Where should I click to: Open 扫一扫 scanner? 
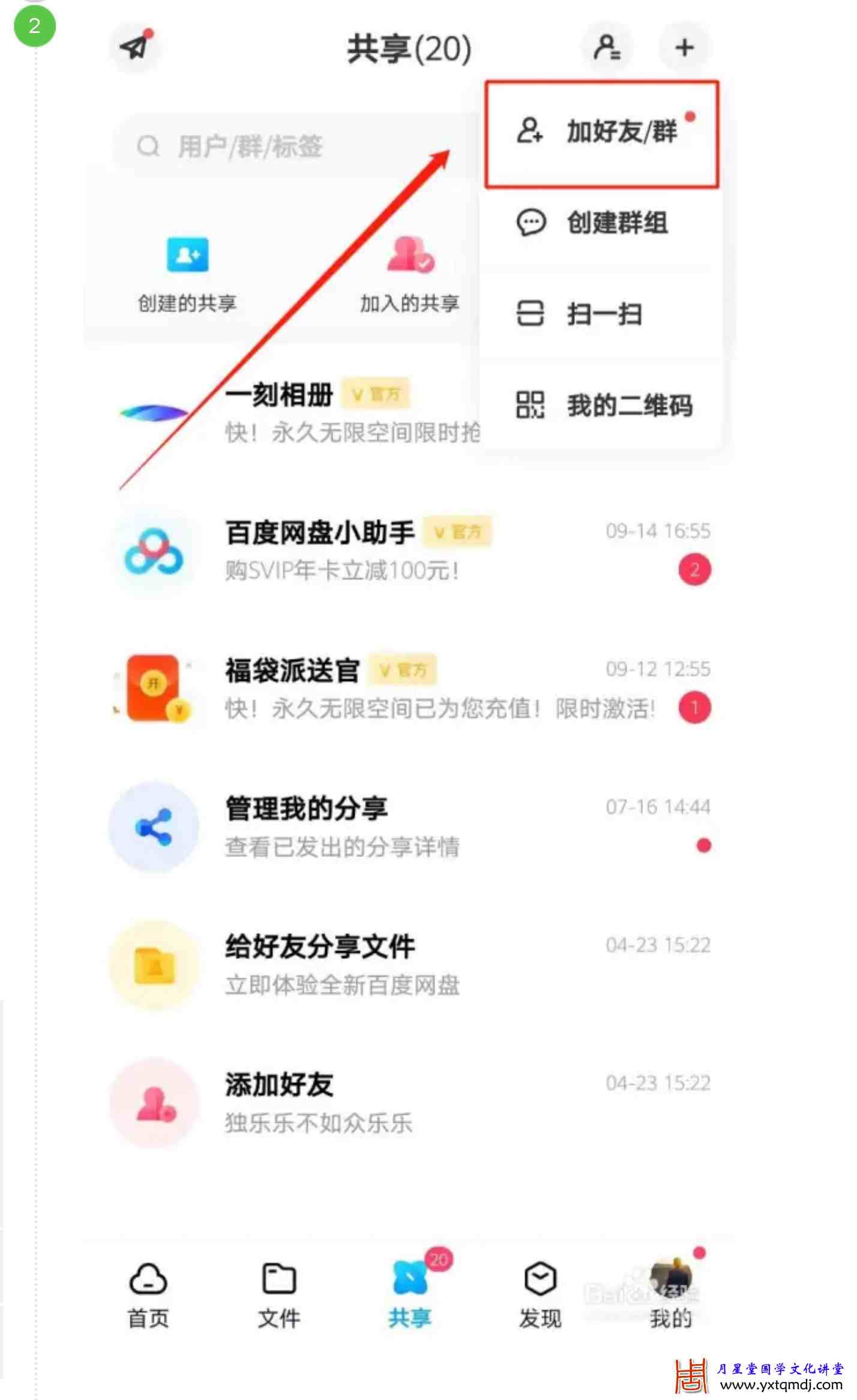tap(601, 314)
